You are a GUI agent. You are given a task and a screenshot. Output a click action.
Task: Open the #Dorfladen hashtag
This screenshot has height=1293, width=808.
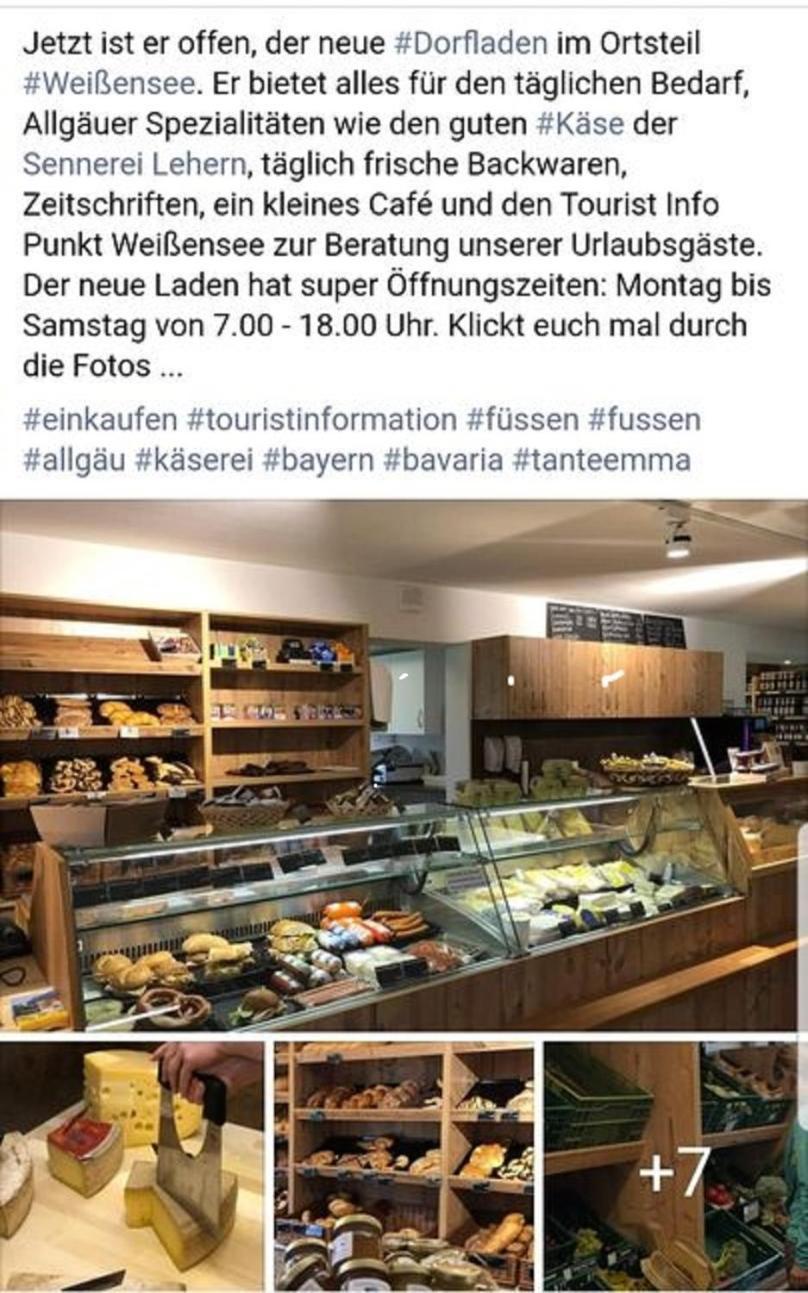[471, 44]
